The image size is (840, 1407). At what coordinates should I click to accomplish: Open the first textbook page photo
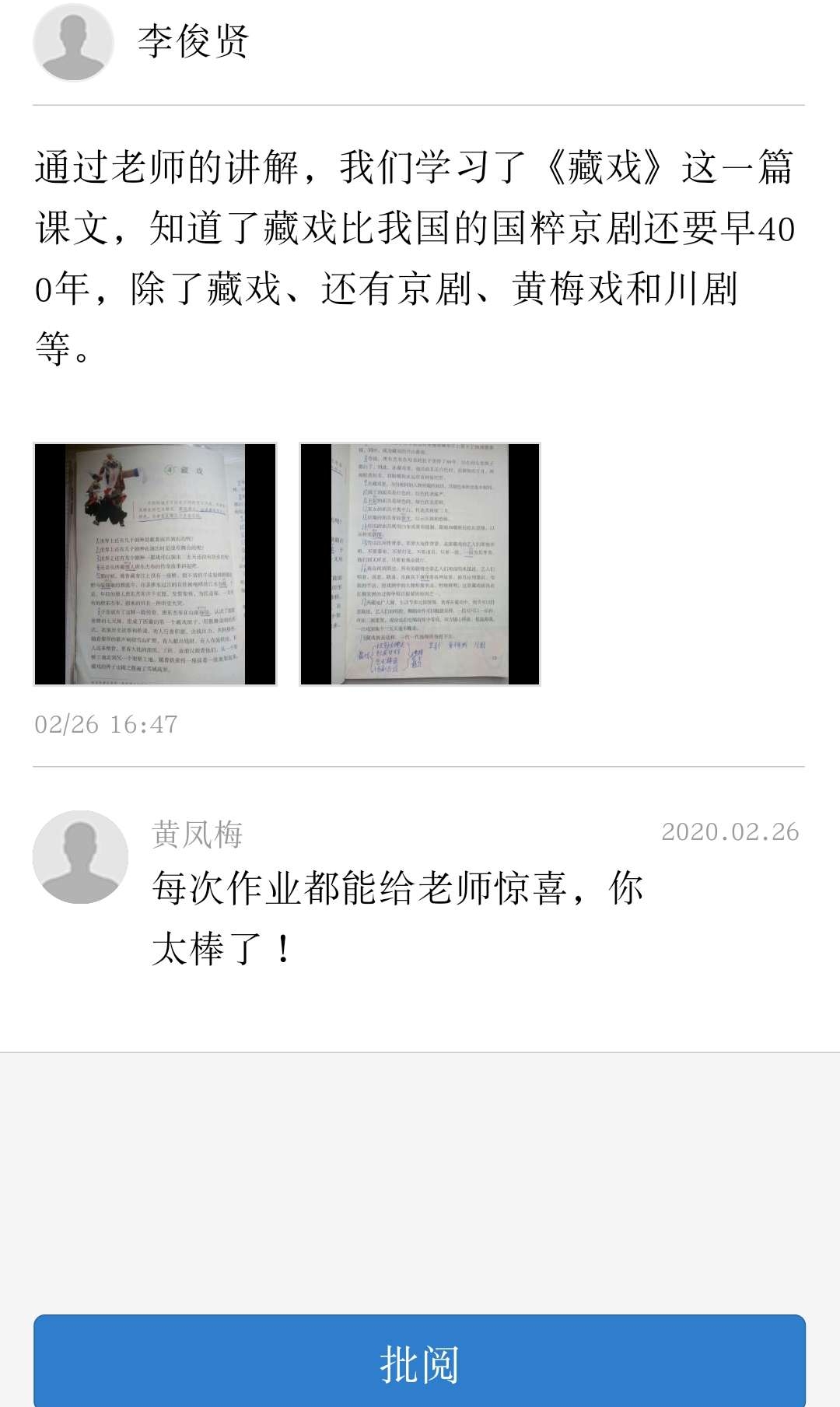point(156,565)
